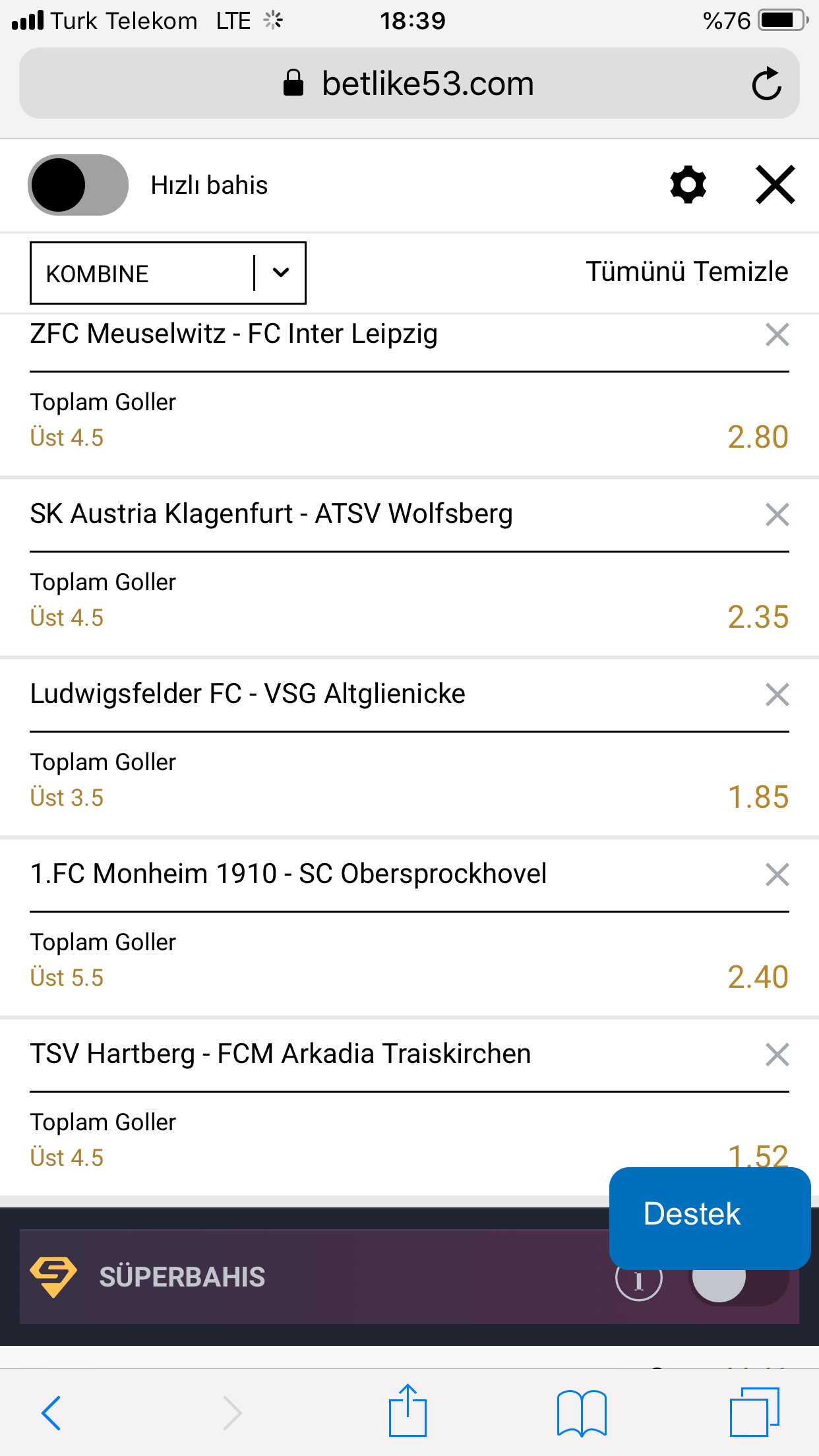Screen dimensions: 819x1456
Task: Open bet slip settings gear
Action: [688, 185]
